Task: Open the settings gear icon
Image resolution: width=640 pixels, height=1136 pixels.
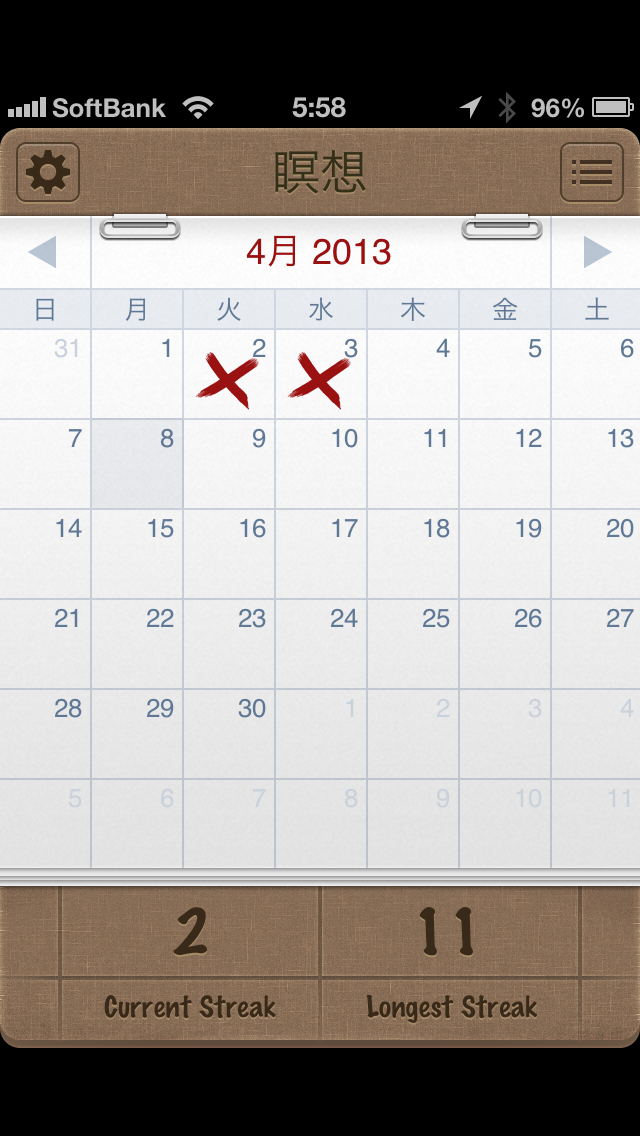Action: pyautogui.click(x=48, y=173)
